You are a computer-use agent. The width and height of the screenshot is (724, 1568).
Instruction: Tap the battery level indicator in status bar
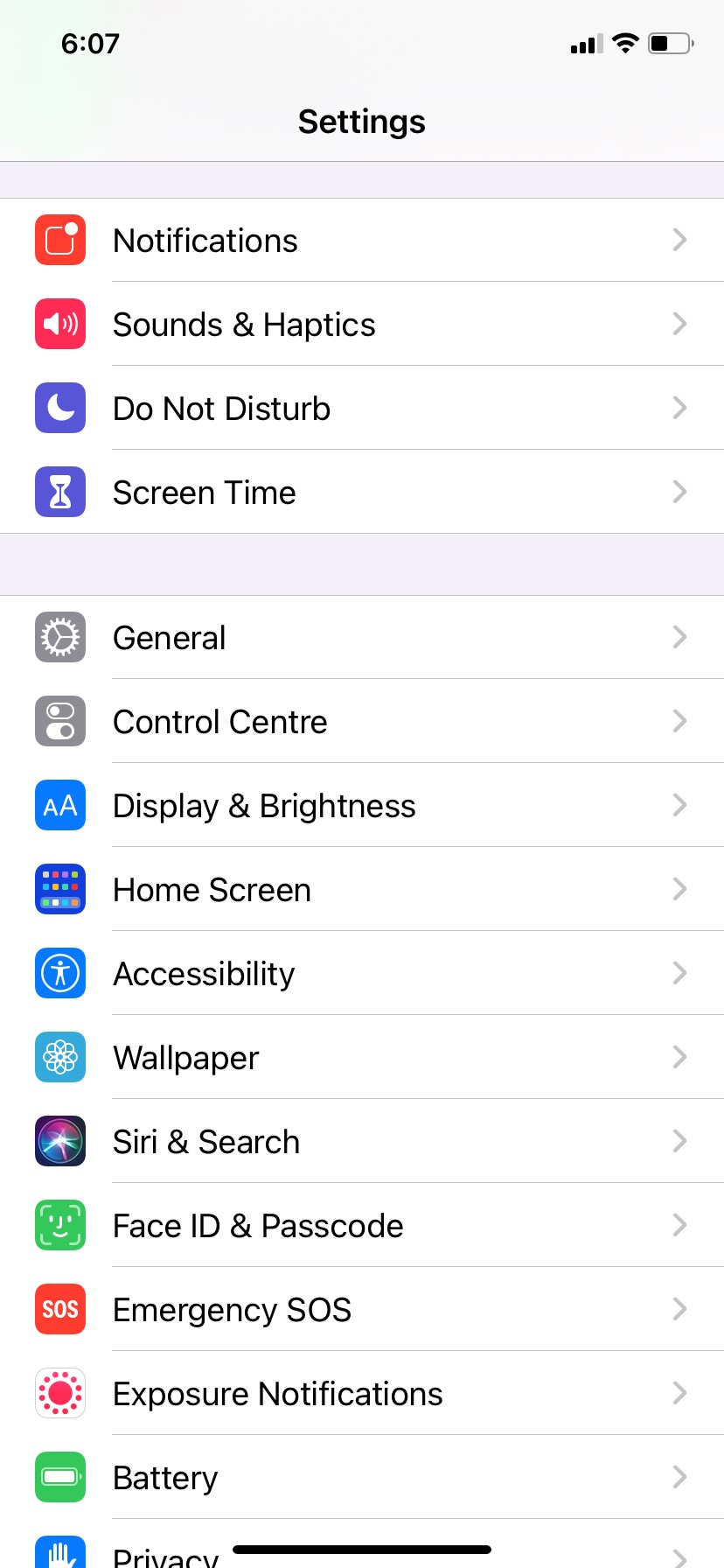click(x=670, y=44)
